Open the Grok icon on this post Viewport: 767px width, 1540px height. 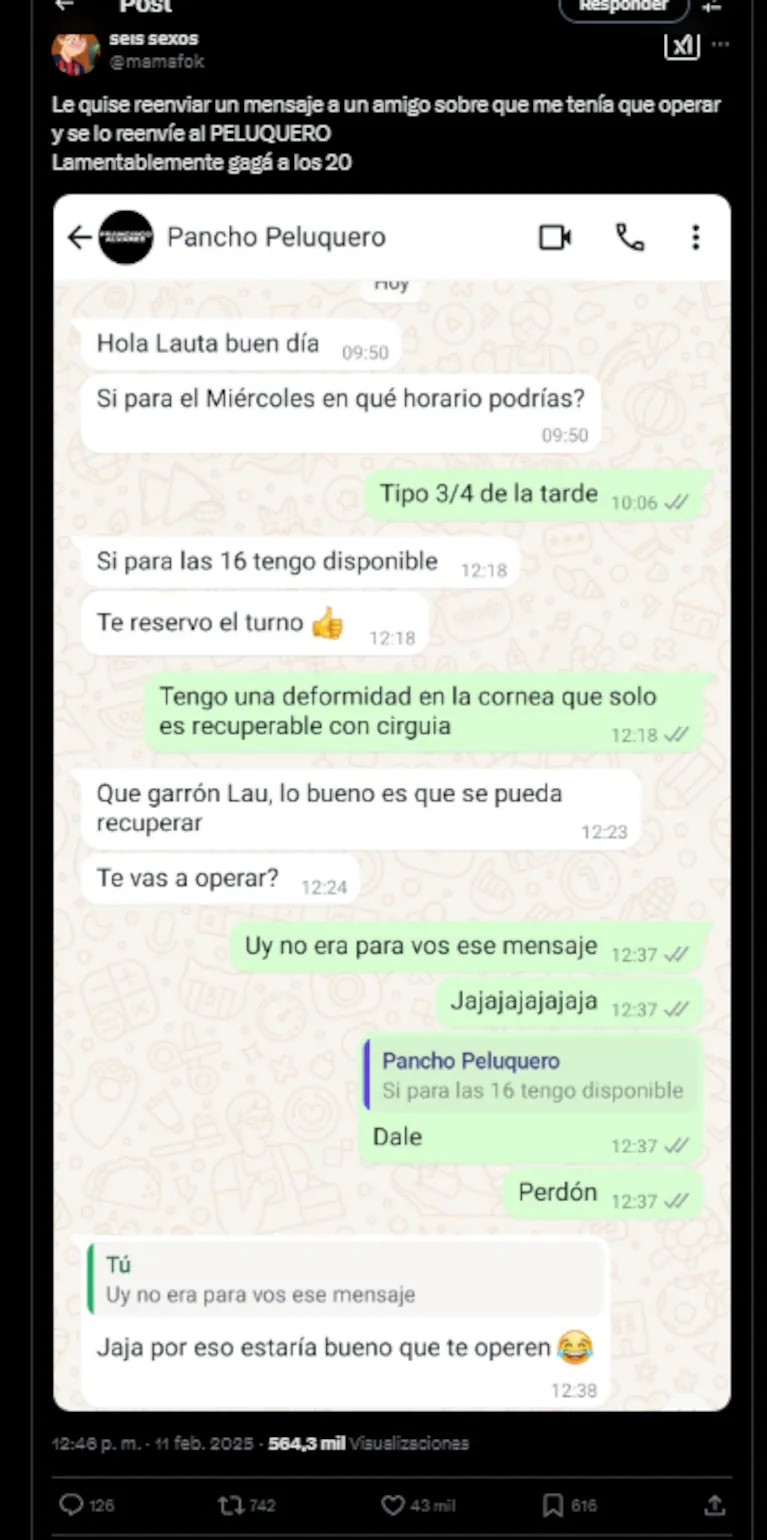682,45
